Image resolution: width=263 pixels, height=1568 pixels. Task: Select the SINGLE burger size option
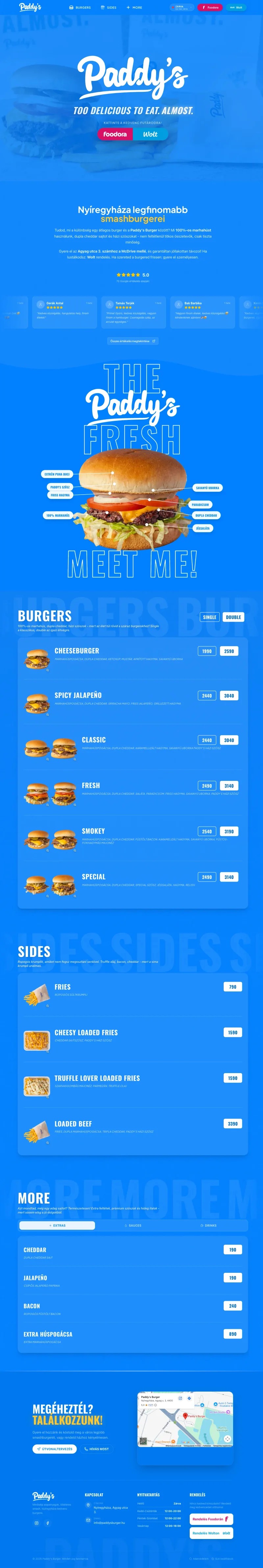click(209, 617)
